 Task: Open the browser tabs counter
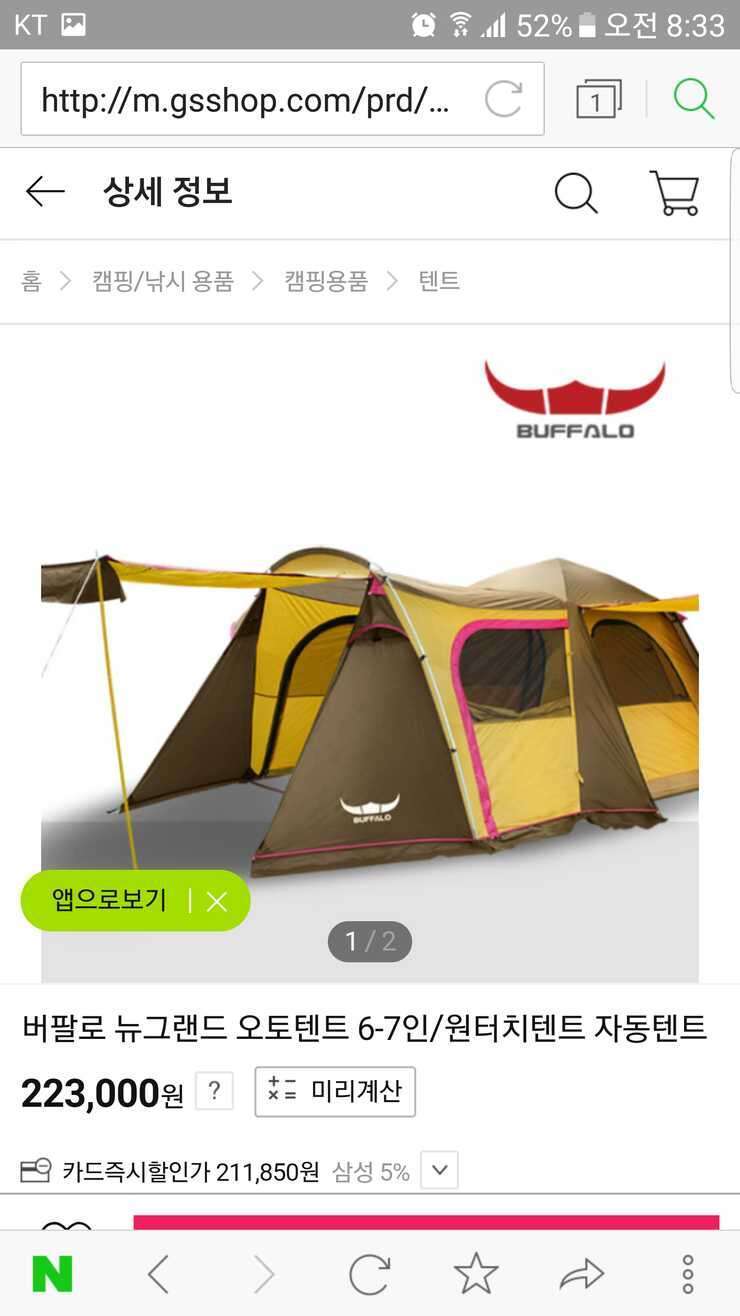(598, 99)
